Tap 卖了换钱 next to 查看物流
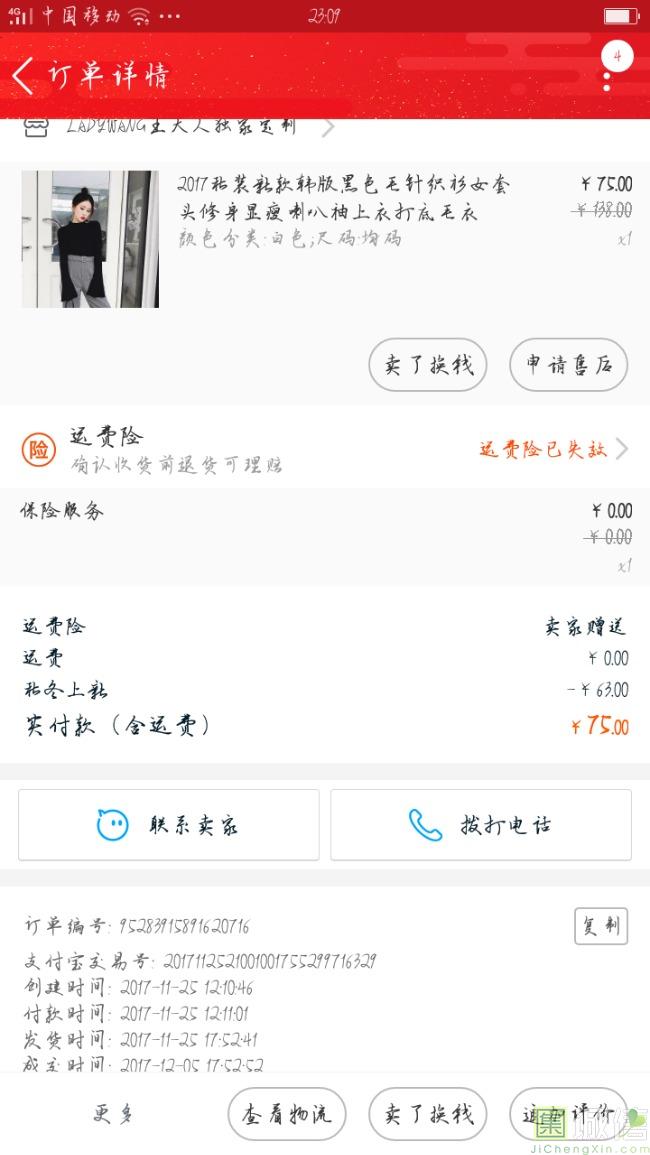 point(428,1113)
